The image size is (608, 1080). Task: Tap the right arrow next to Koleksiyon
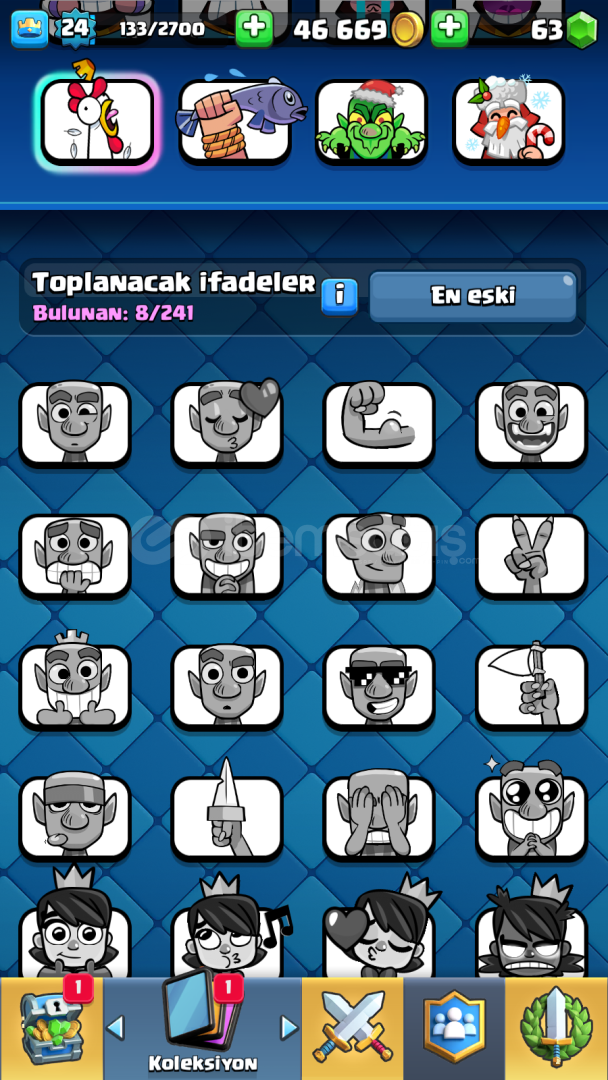tap(289, 1028)
